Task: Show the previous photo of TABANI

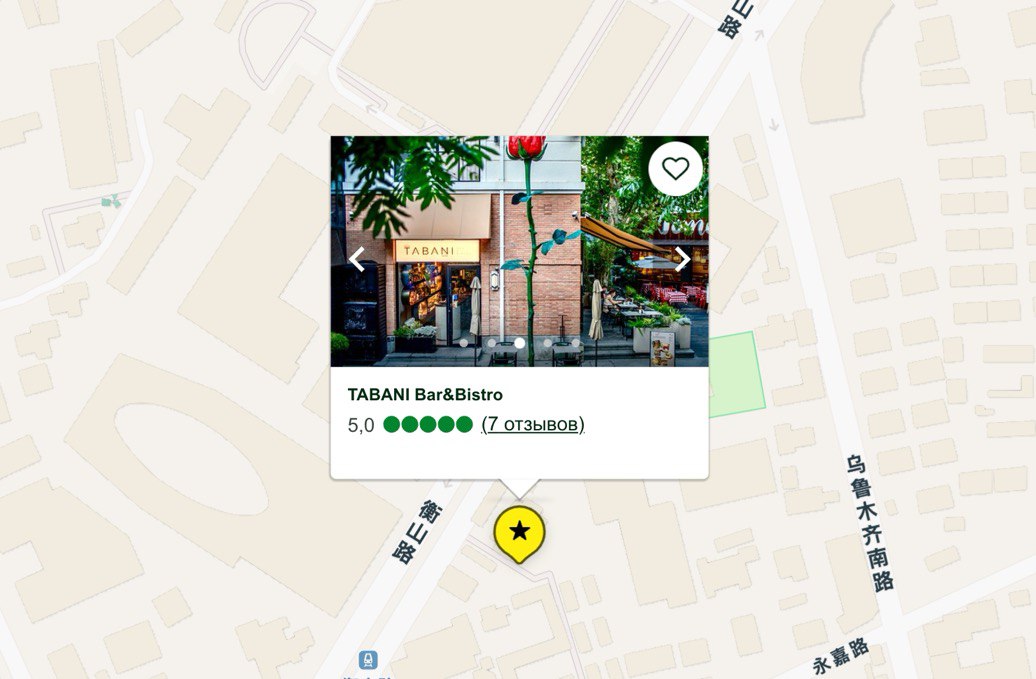Action: 357,259
